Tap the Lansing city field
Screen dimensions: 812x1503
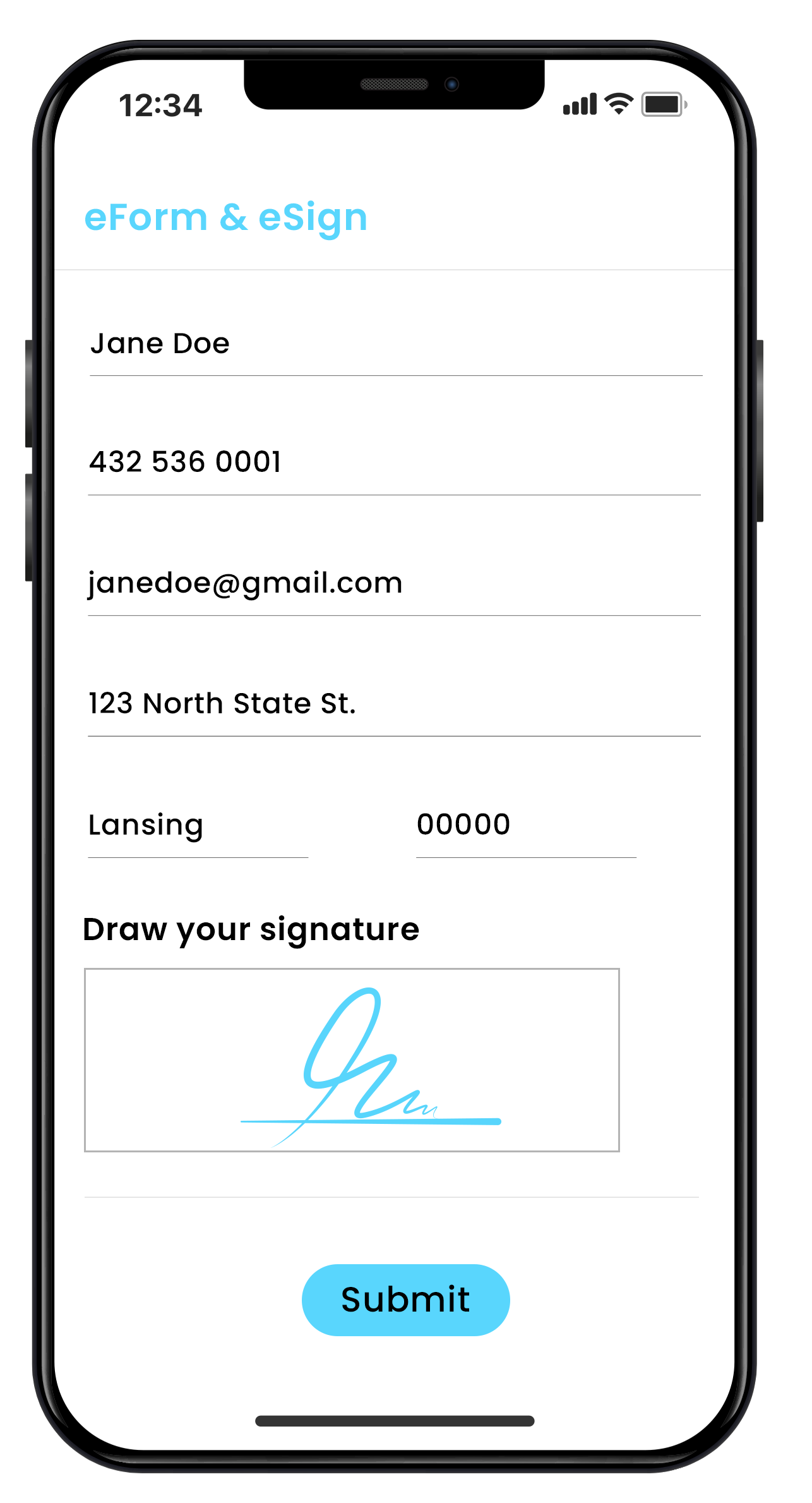pyautogui.click(x=198, y=825)
